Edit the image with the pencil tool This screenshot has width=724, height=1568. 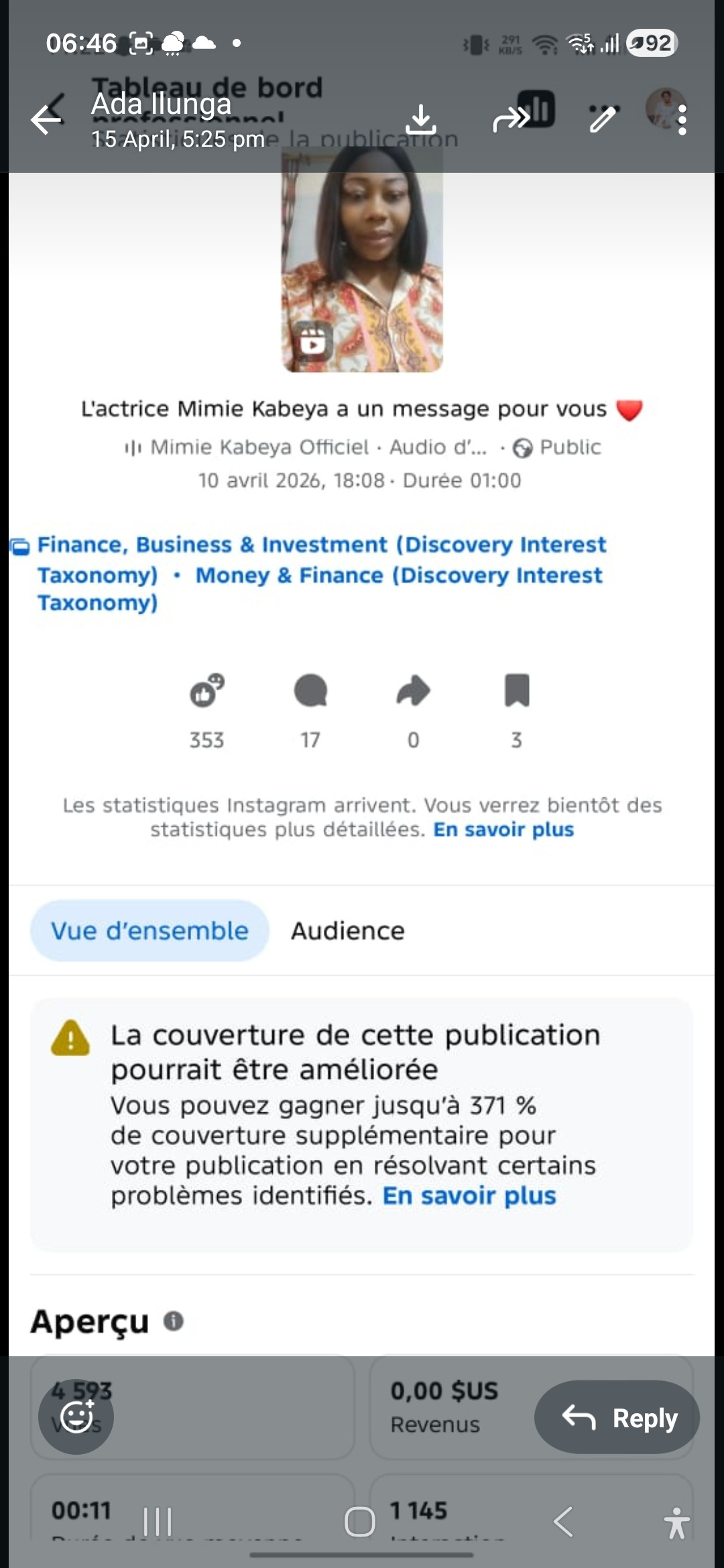point(602,120)
